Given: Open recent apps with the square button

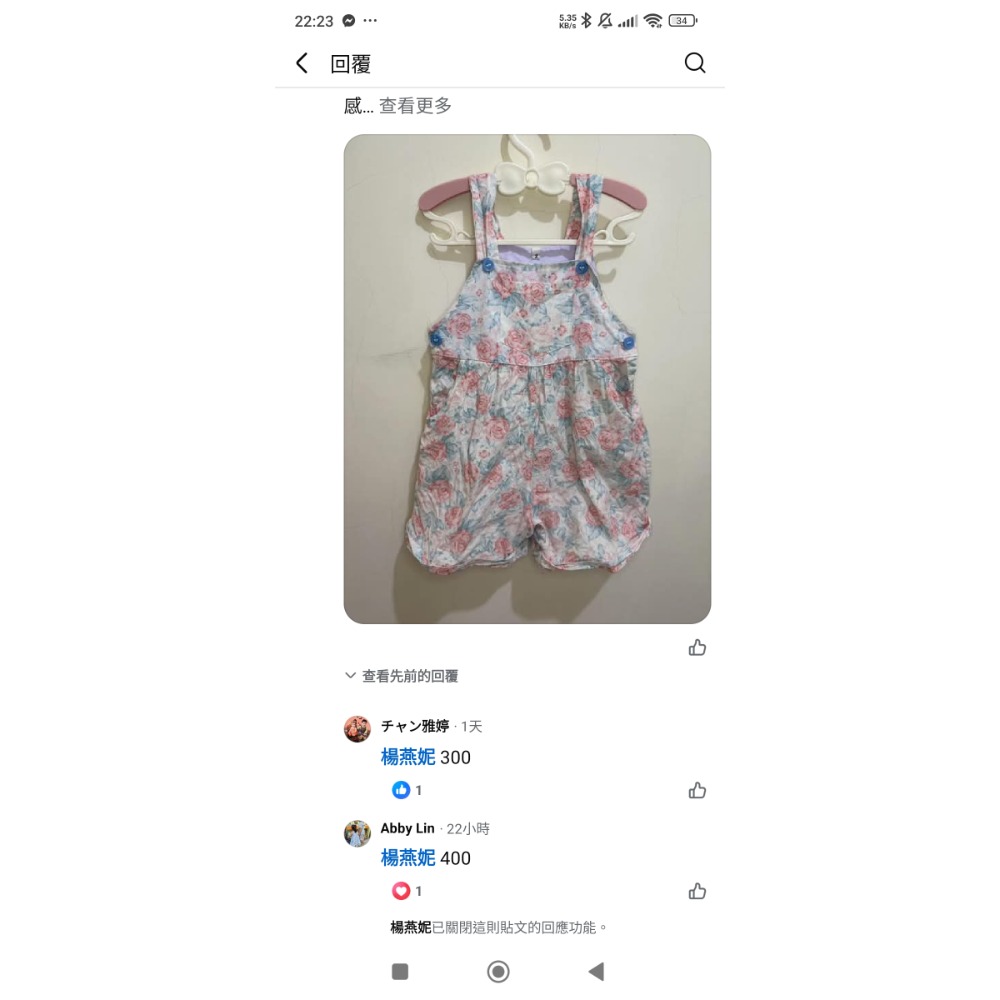Looking at the screenshot, I should tap(400, 971).
